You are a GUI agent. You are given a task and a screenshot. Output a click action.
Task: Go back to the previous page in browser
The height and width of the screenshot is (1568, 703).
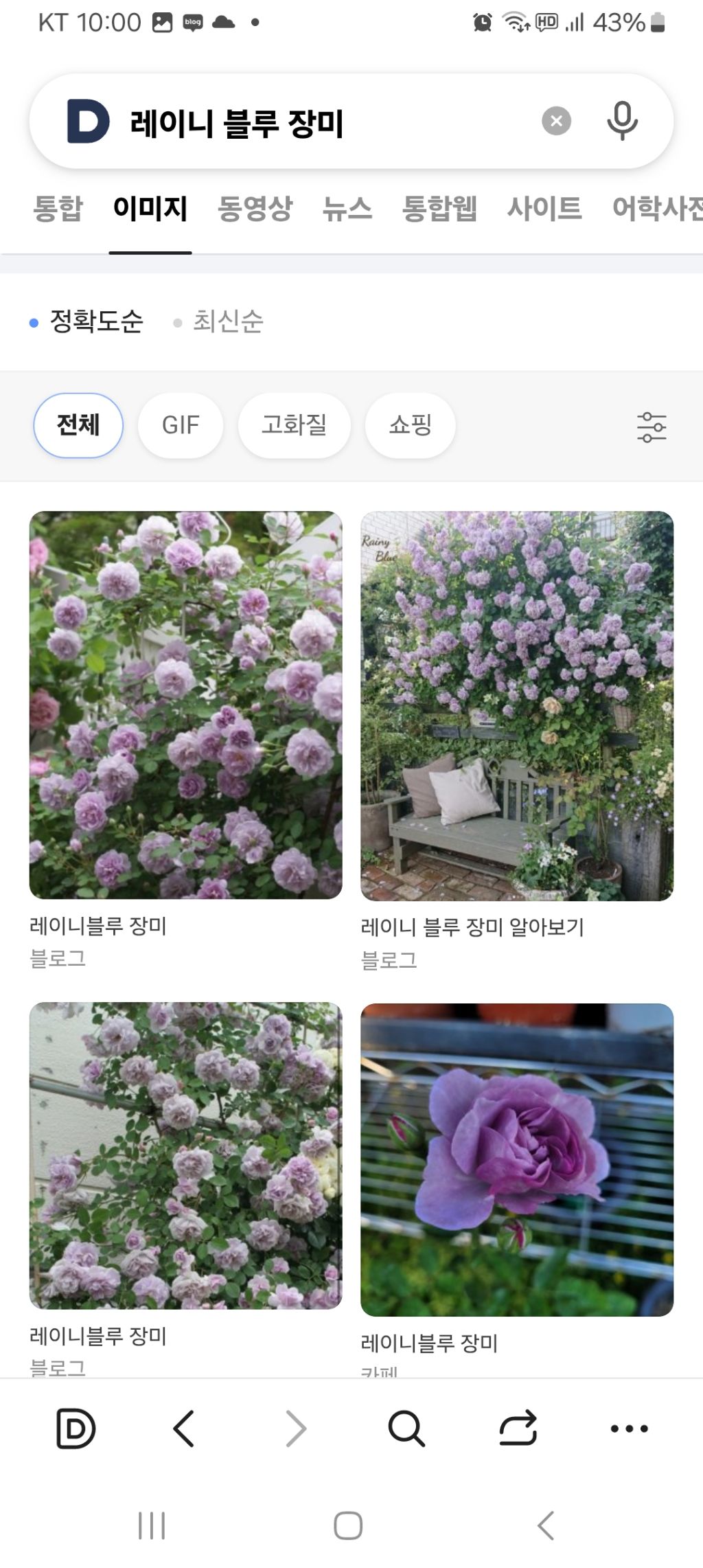coord(184,1429)
